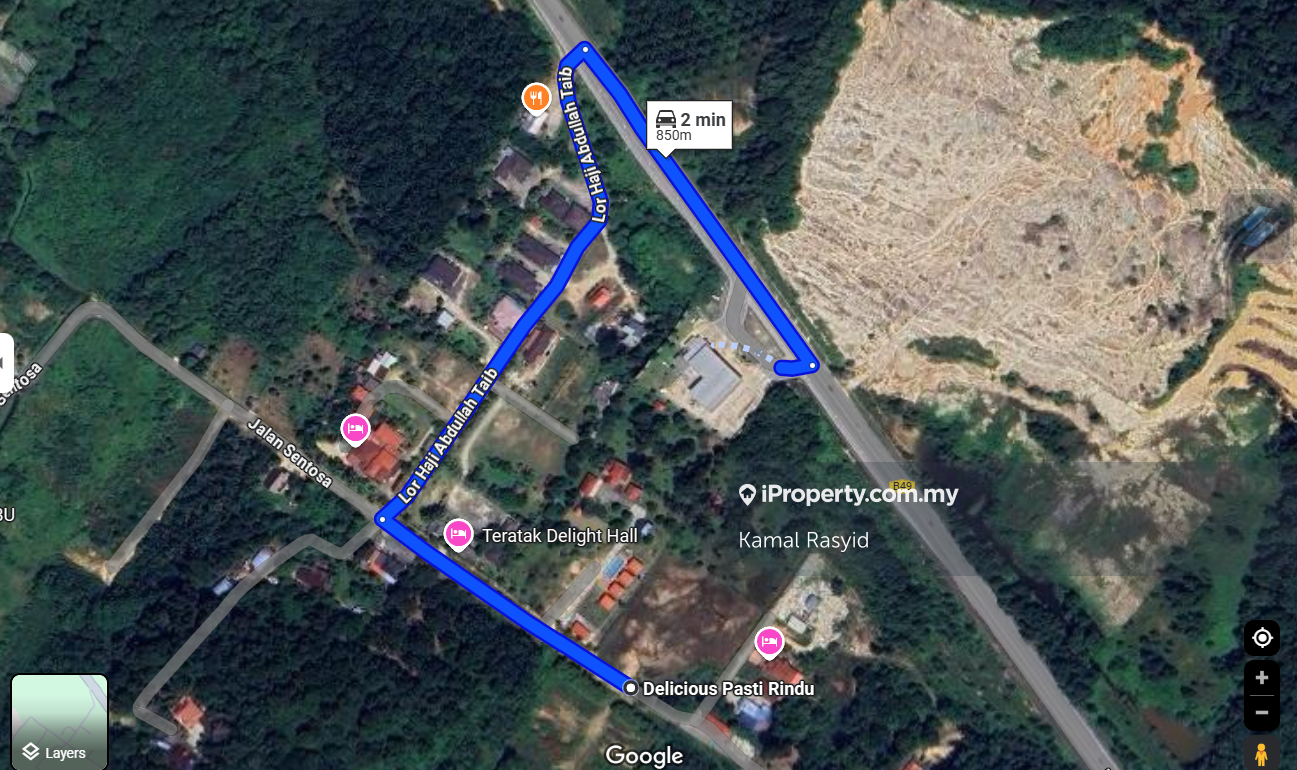Zoom out of the map

1262,712
